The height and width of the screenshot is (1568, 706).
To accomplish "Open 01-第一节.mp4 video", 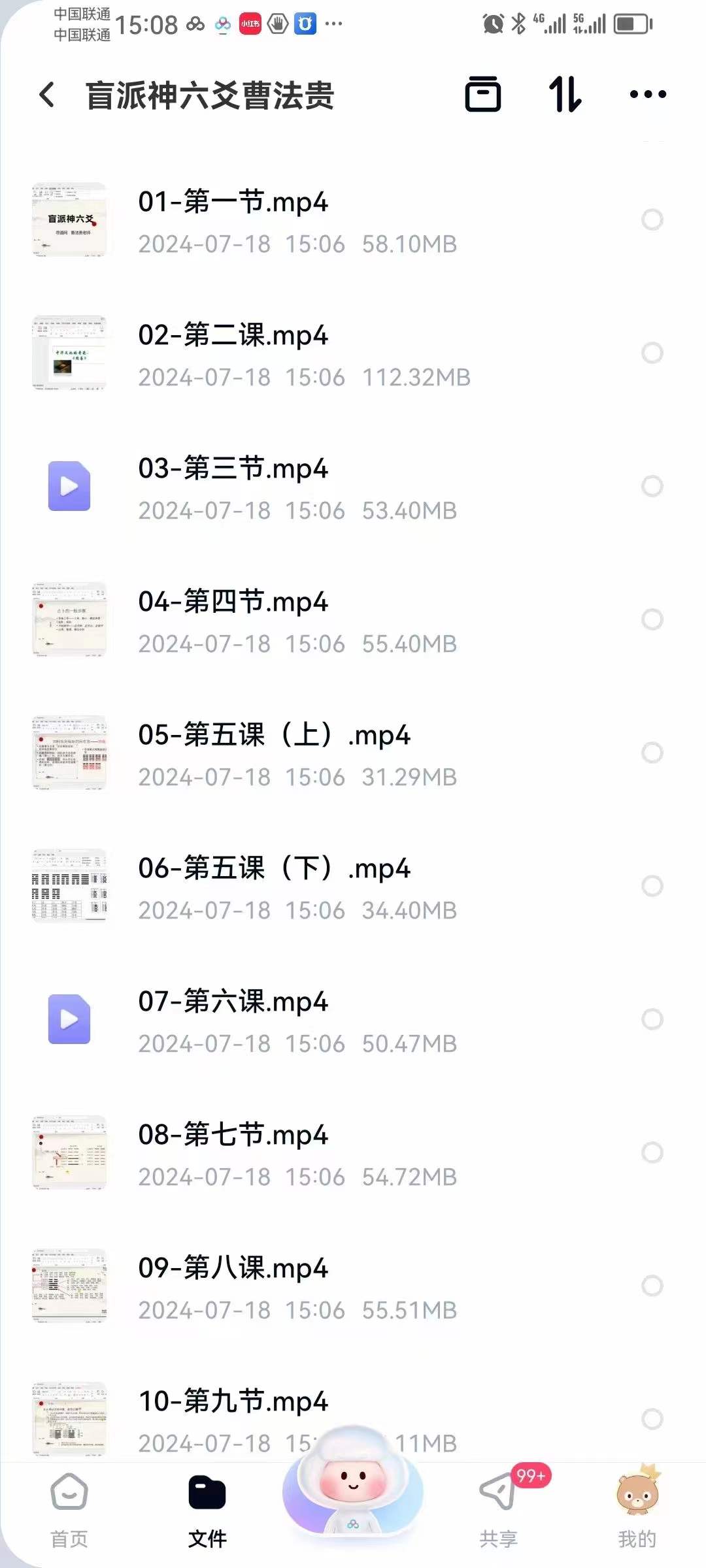I will [x=233, y=202].
